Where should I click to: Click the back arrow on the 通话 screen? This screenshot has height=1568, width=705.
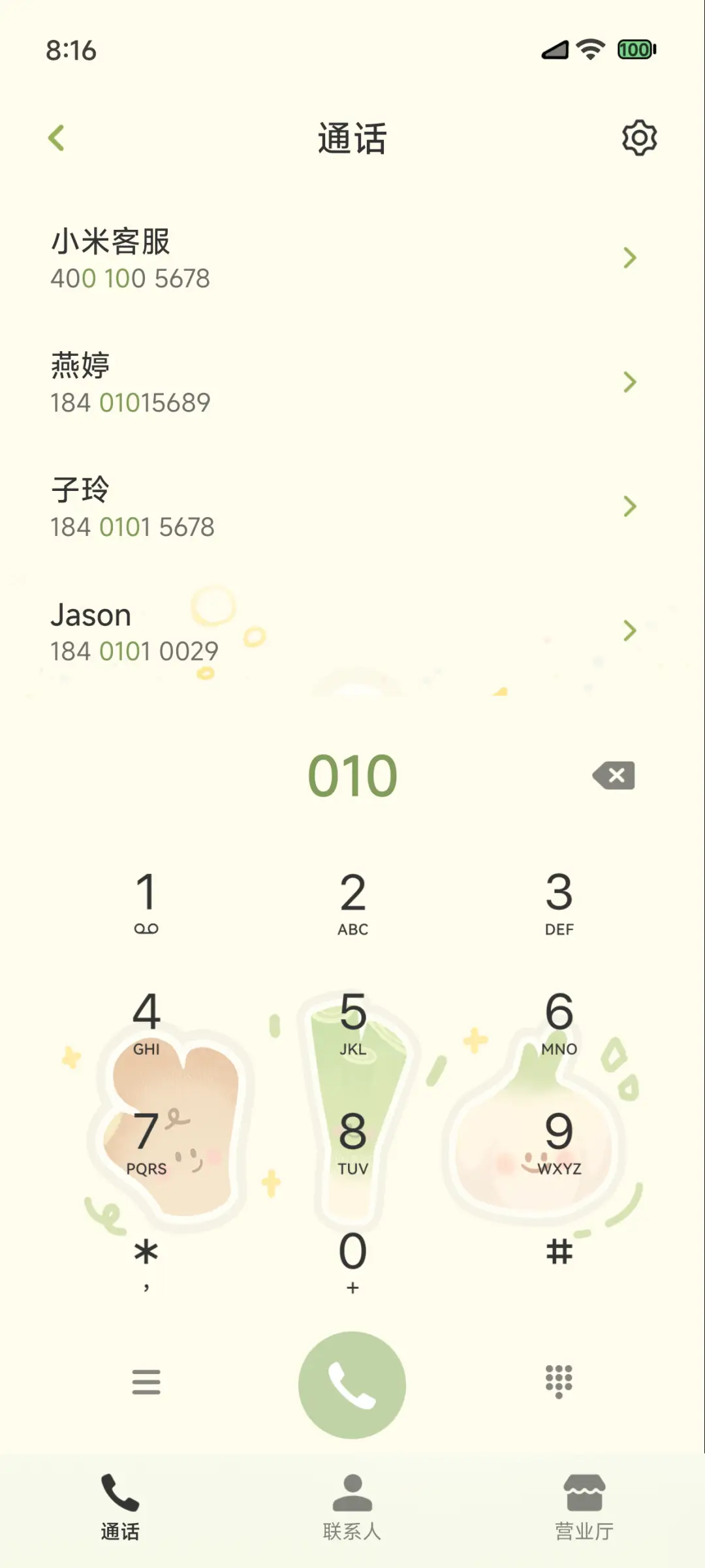pos(55,137)
